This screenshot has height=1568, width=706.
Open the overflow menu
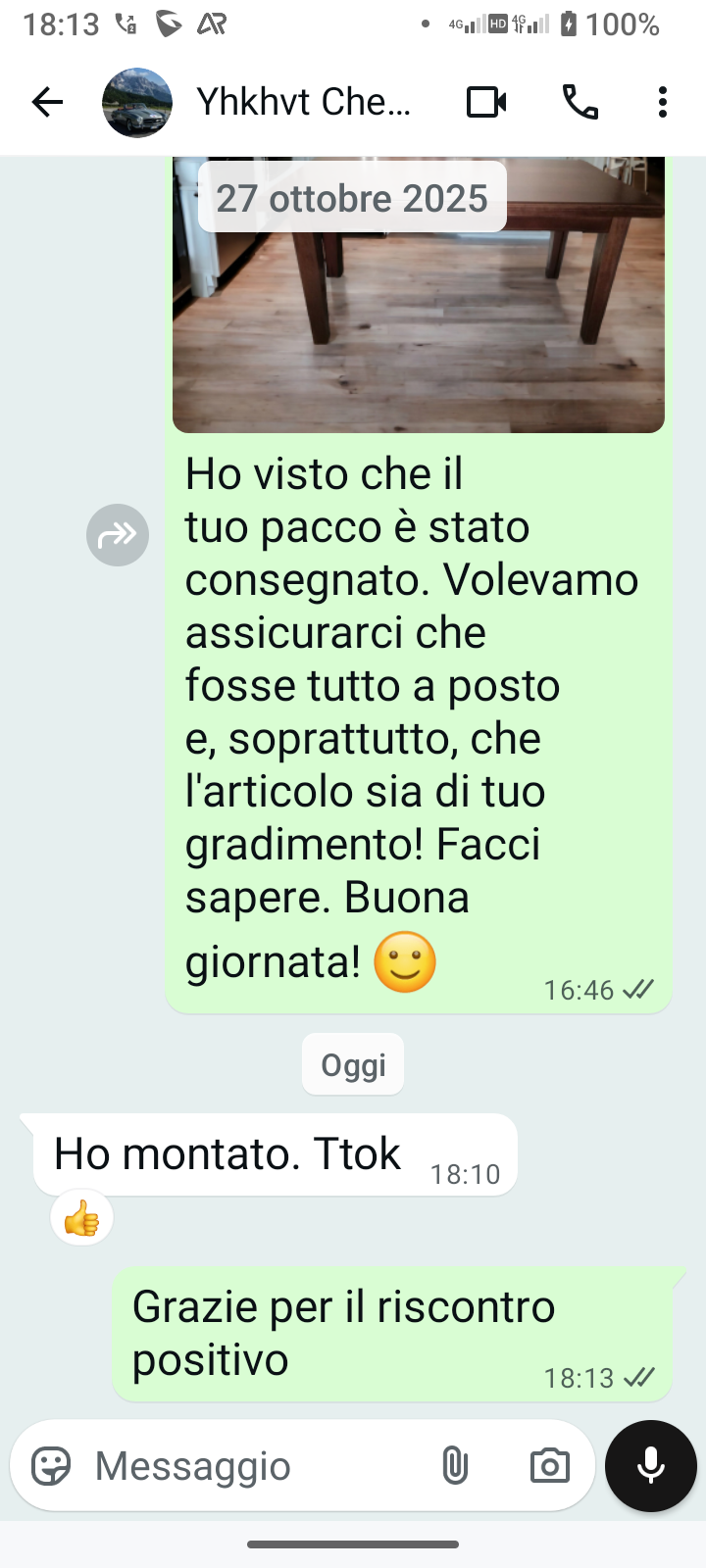(x=663, y=102)
